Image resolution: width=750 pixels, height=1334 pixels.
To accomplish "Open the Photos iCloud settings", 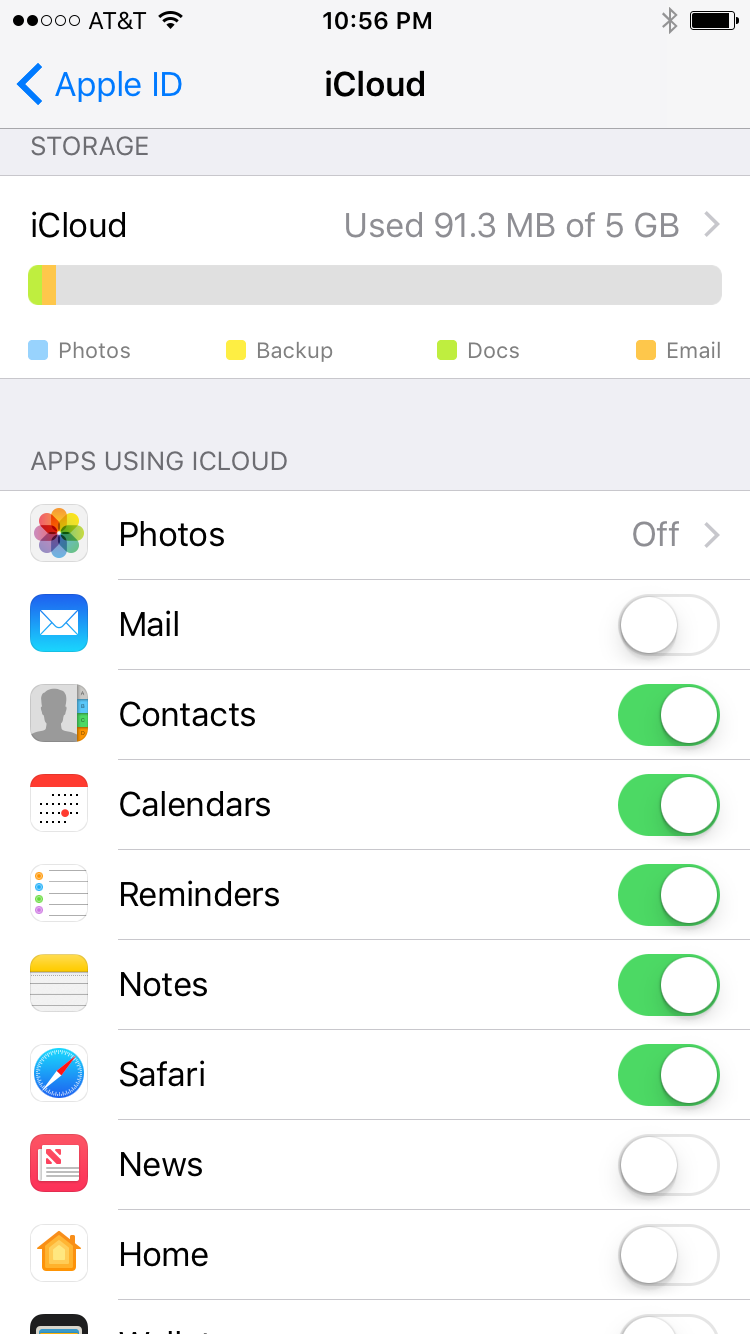I will [375, 535].
